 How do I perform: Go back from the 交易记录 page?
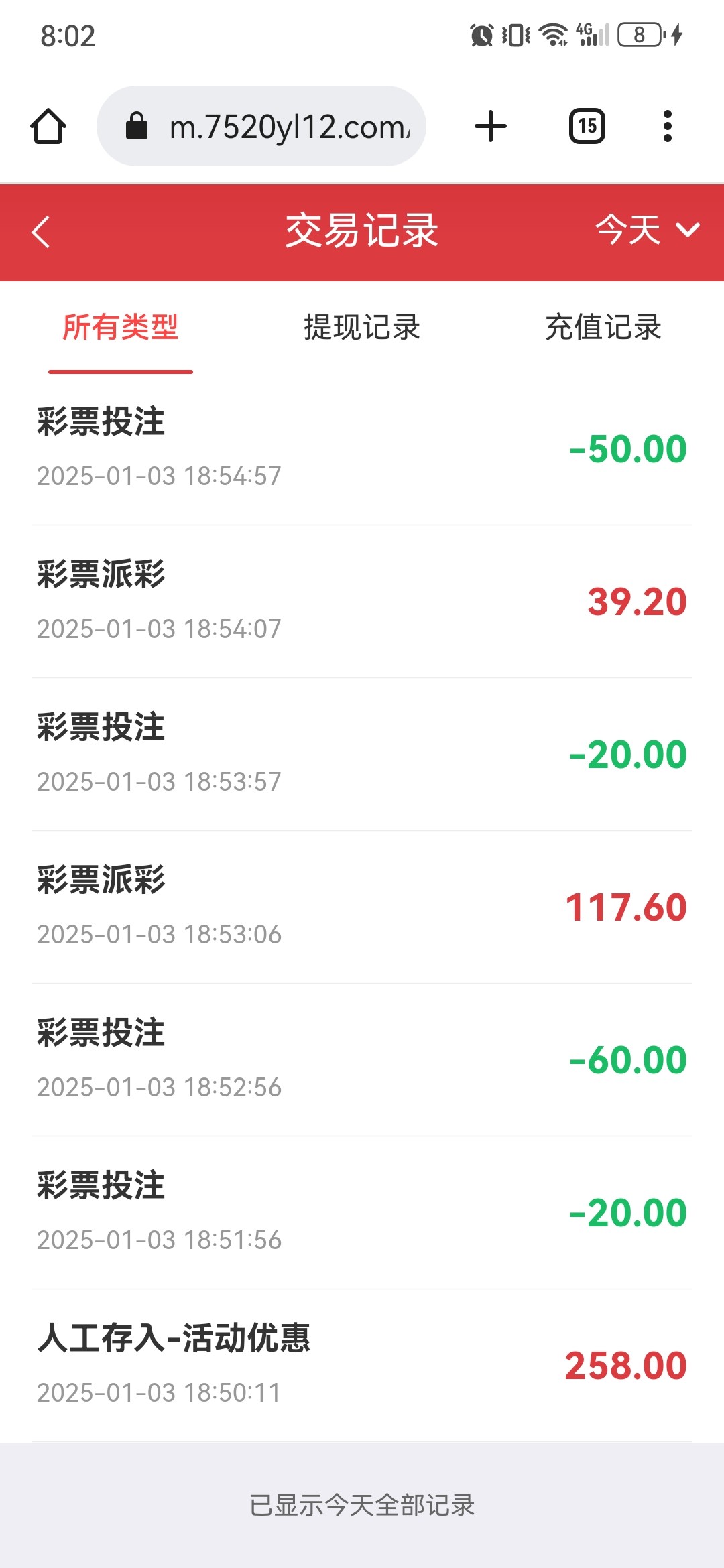pyautogui.click(x=42, y=232)
